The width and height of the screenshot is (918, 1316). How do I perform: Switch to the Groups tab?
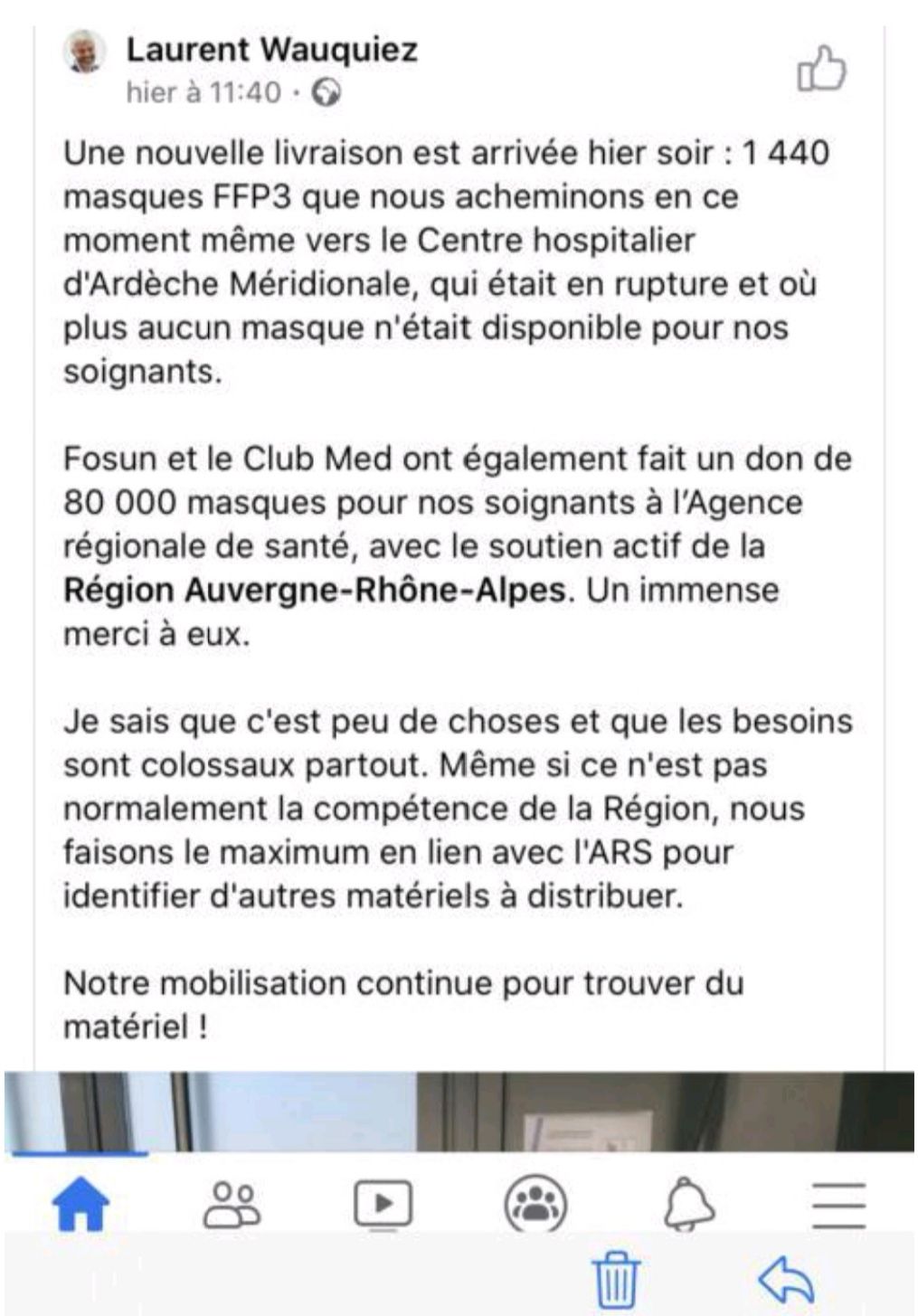pos(535,1205)
